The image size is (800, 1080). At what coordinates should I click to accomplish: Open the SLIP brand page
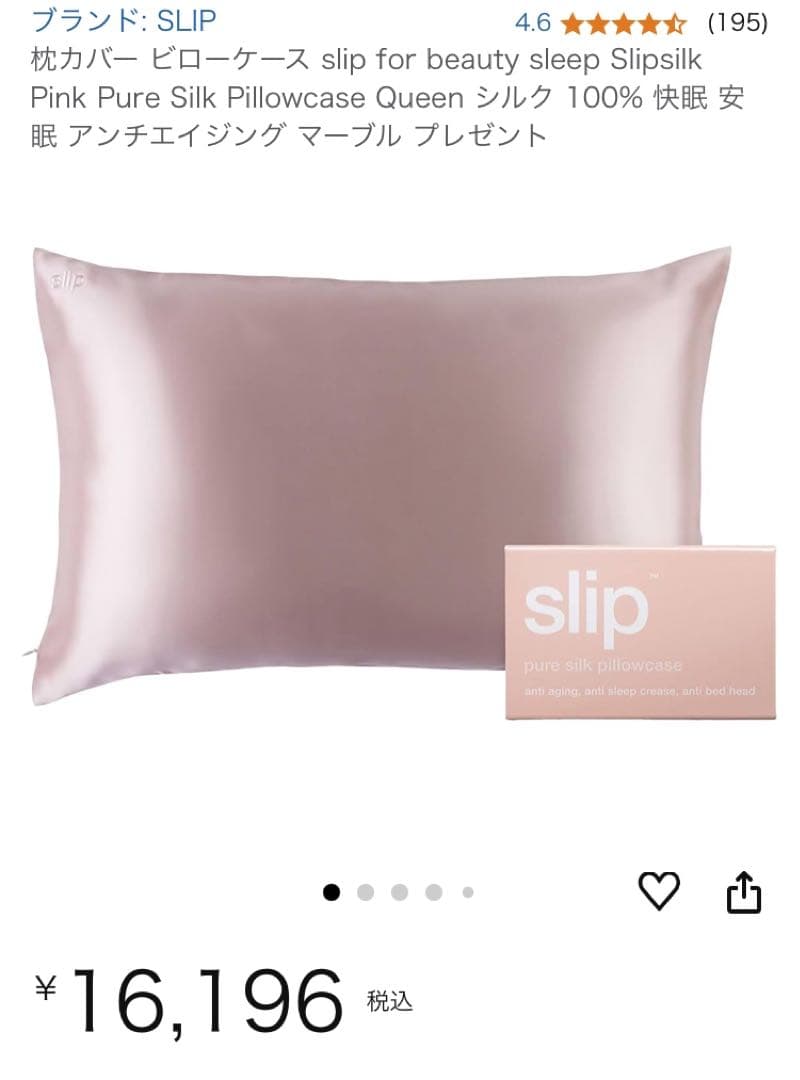tap(125, 17)
